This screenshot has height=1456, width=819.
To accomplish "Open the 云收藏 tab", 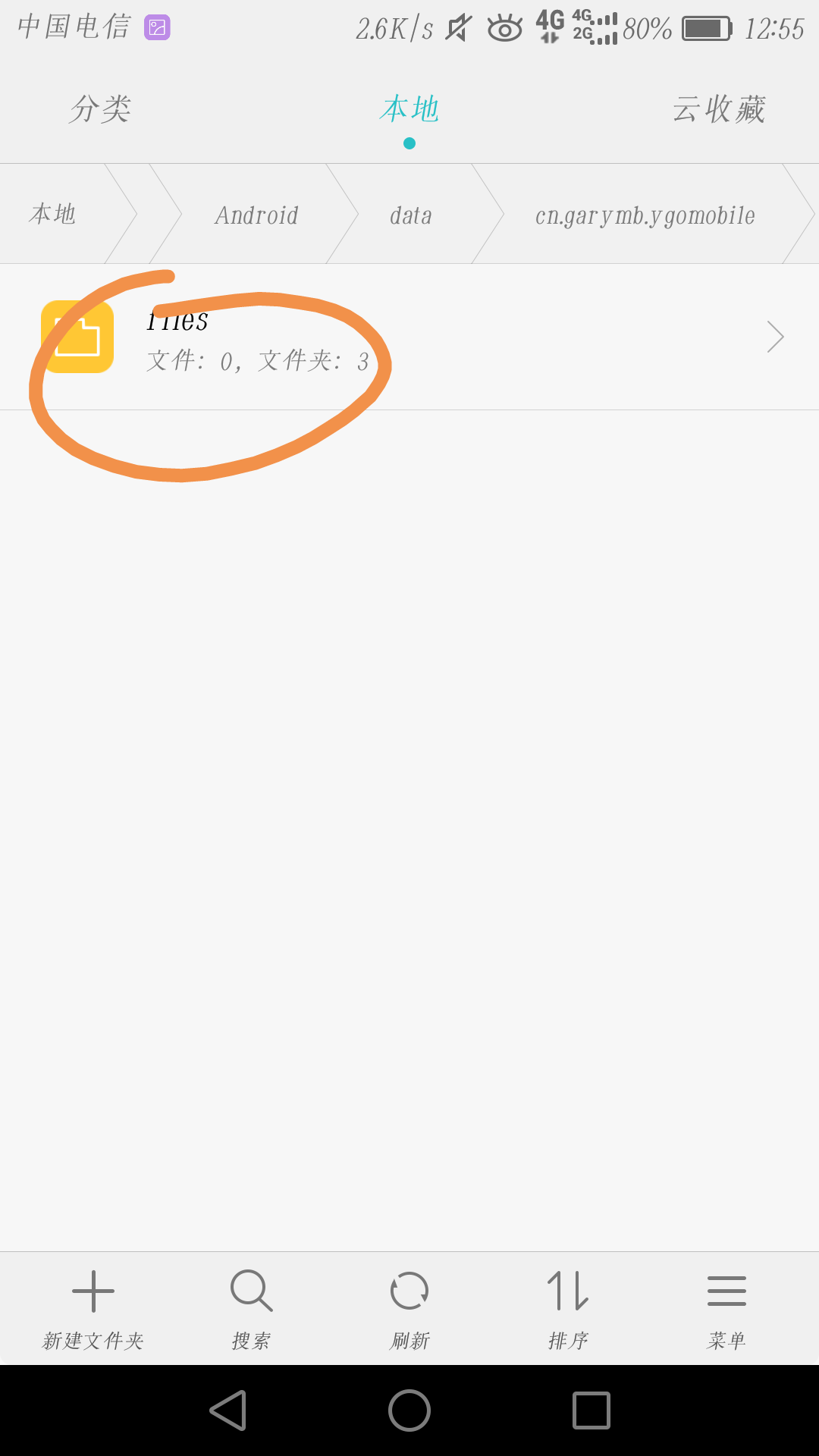I will coord(719,109).
